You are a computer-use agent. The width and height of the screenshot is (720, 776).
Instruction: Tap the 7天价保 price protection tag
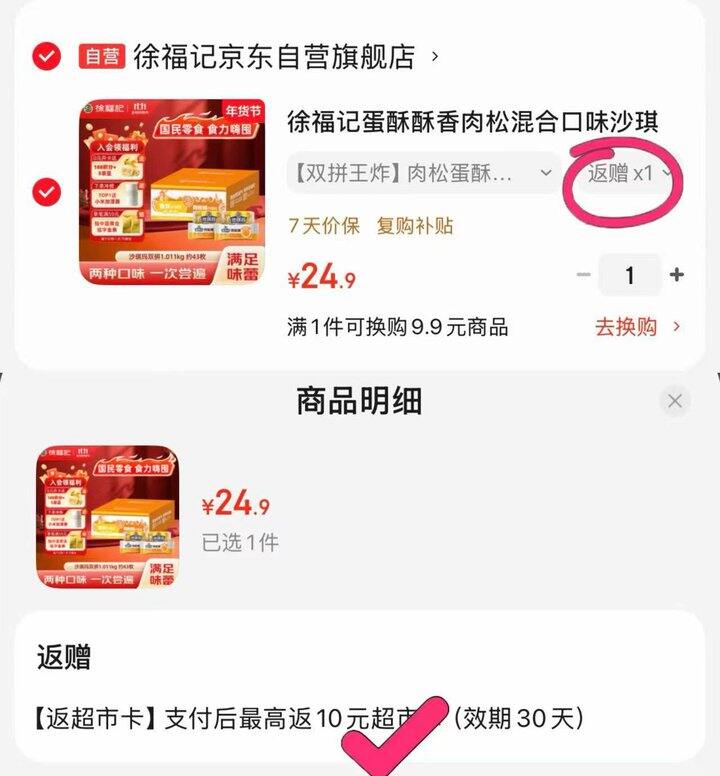(x=321, y=223)
